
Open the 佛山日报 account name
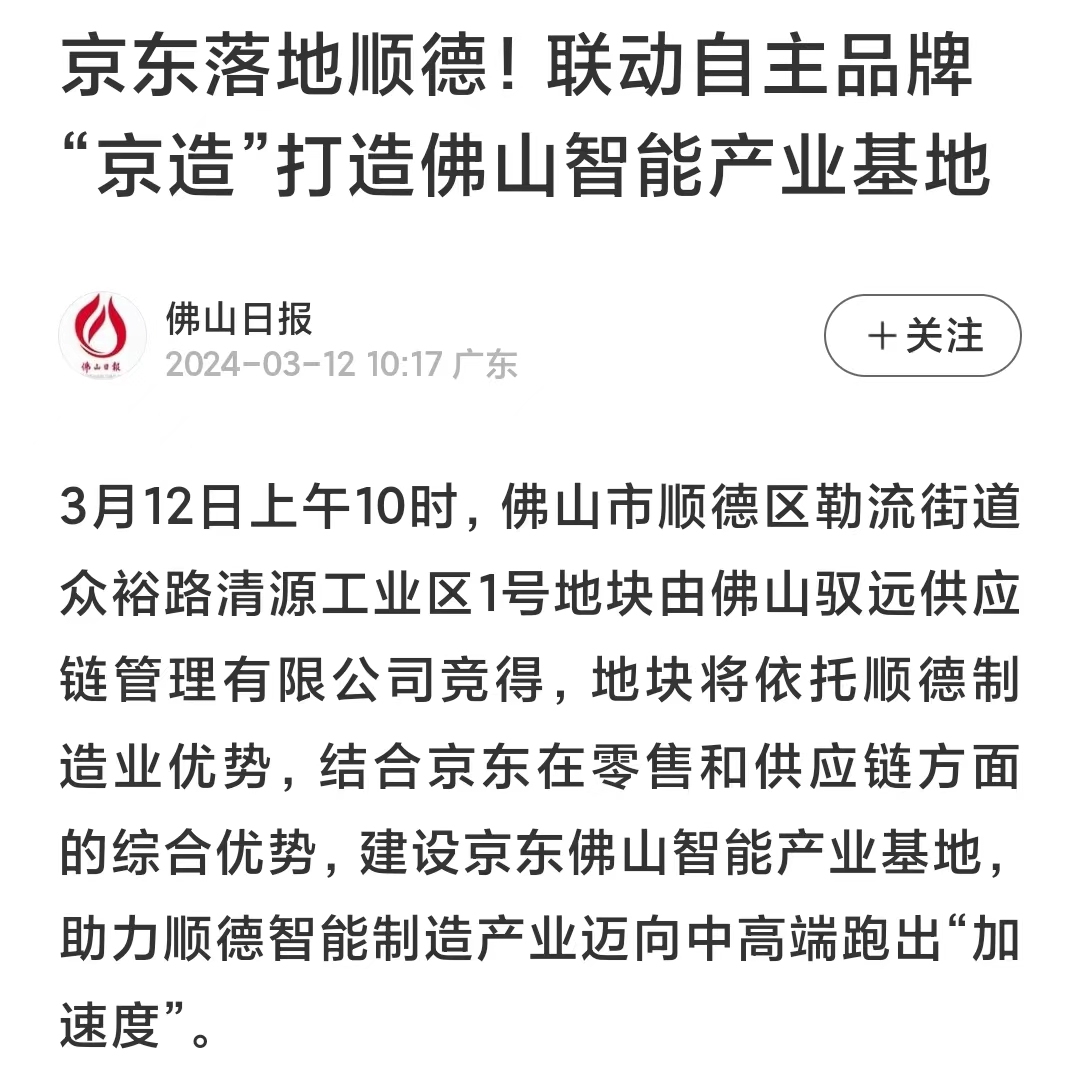point(239,318)
